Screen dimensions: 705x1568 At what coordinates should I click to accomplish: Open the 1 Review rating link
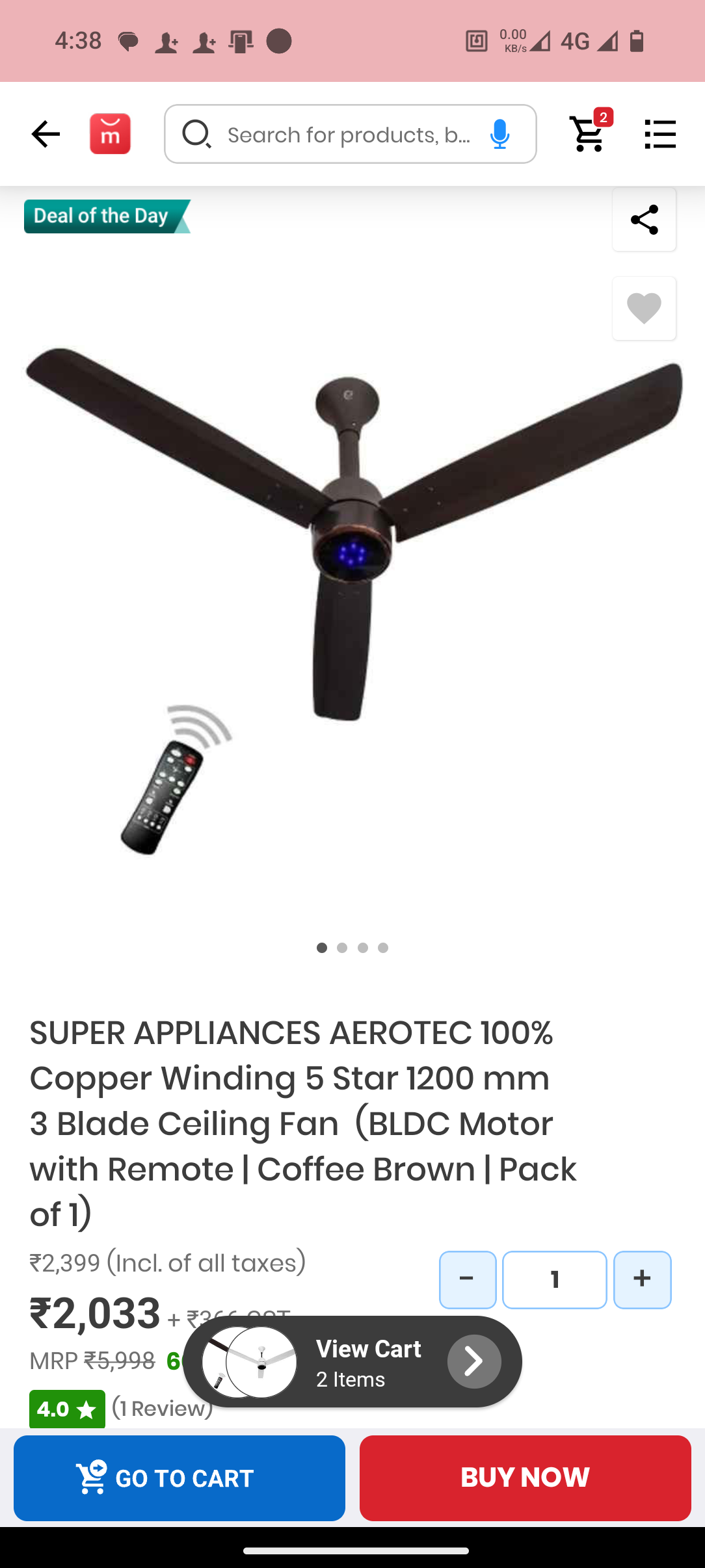(162, 1409)
